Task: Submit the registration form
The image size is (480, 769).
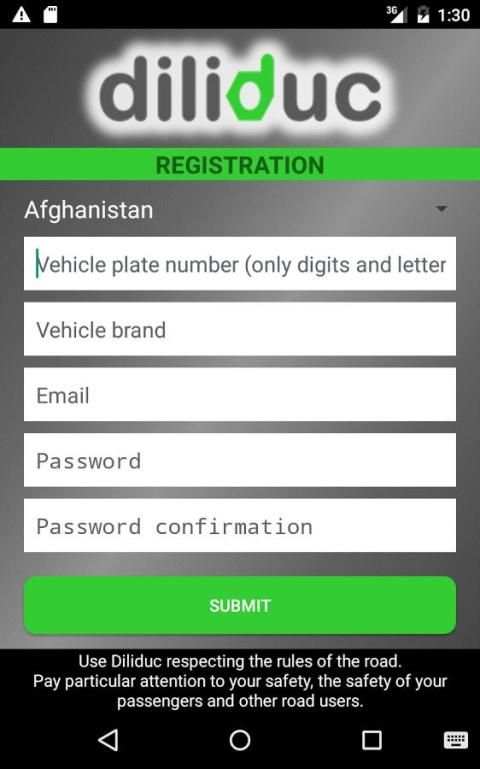Action: [240, 606]
